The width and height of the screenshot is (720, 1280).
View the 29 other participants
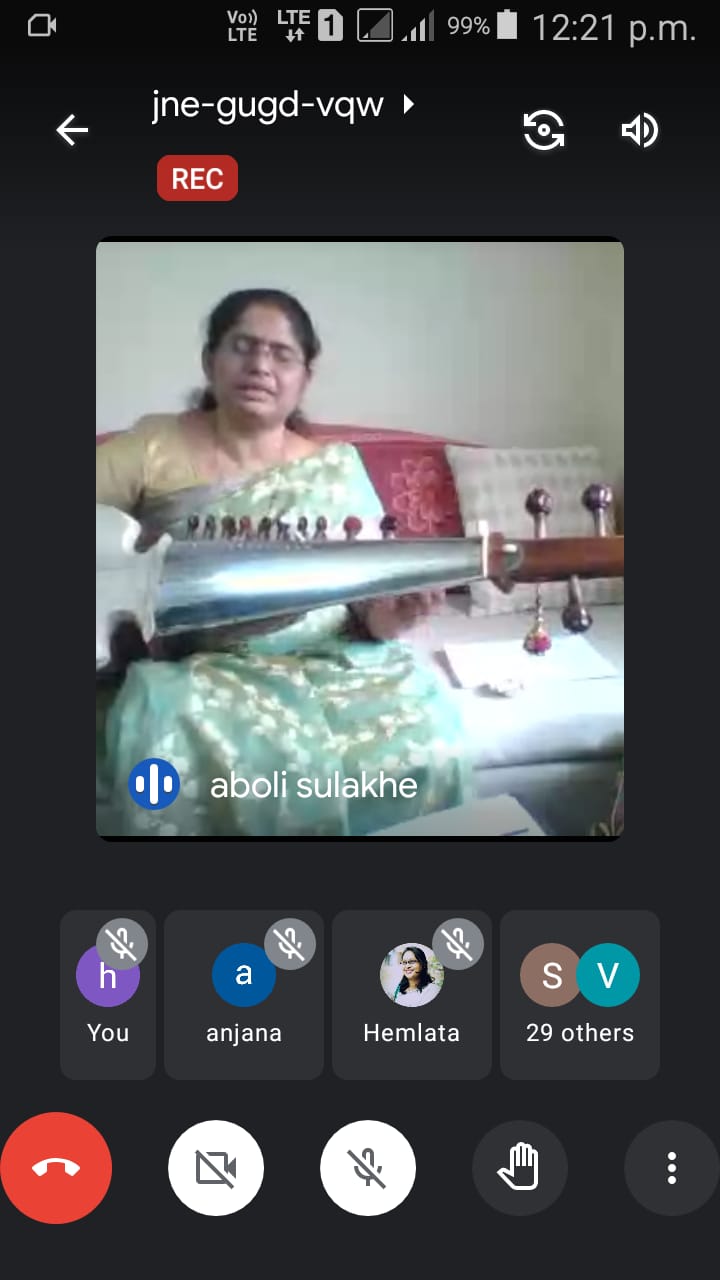pos(580,994)
